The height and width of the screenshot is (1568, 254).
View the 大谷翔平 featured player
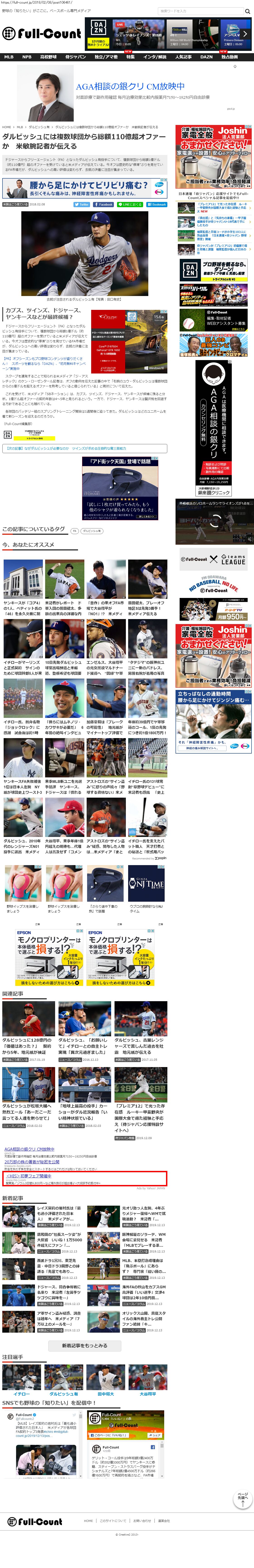click(148, 1393)
